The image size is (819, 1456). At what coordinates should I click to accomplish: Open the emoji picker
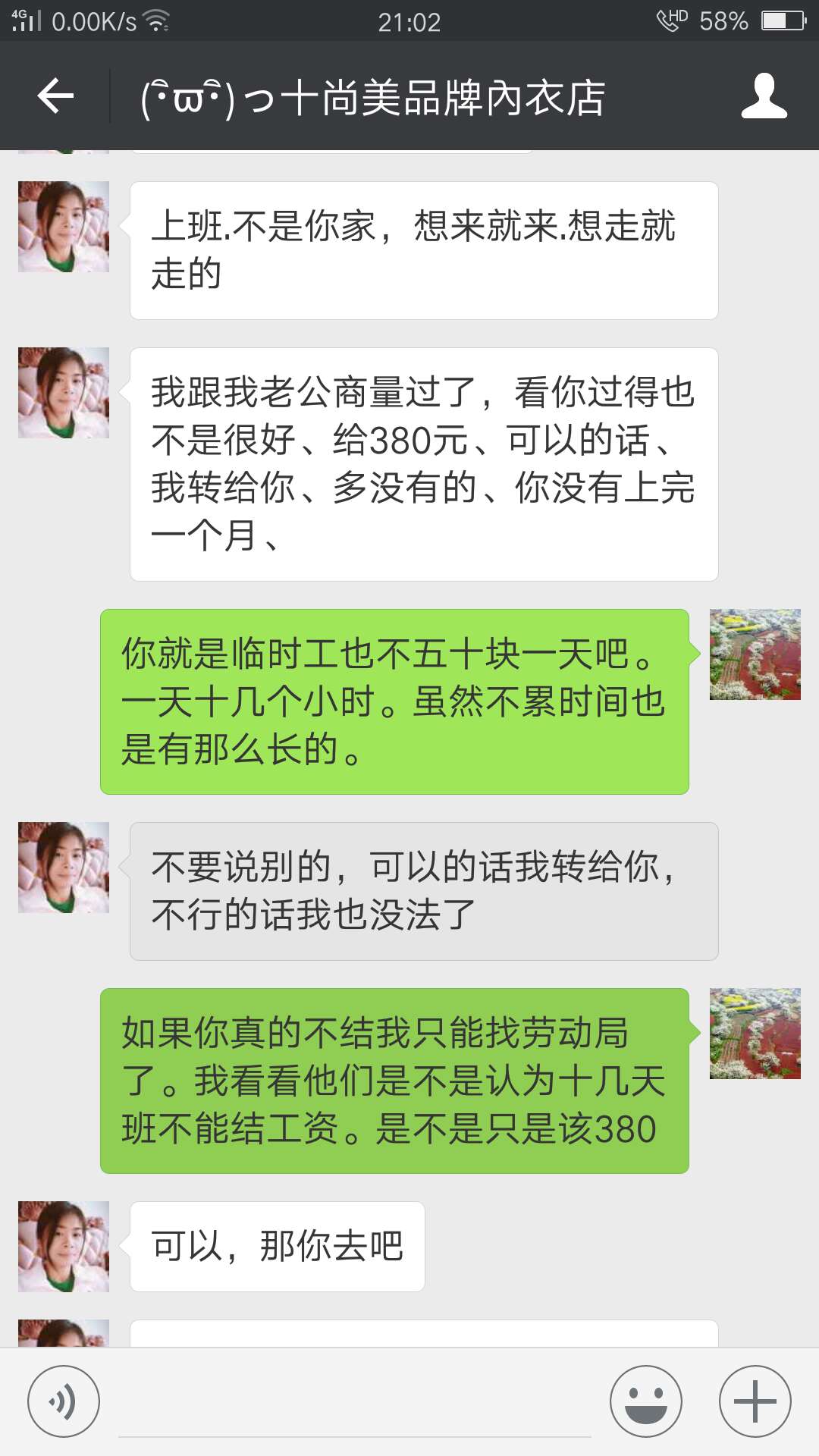pos(646,1401)
